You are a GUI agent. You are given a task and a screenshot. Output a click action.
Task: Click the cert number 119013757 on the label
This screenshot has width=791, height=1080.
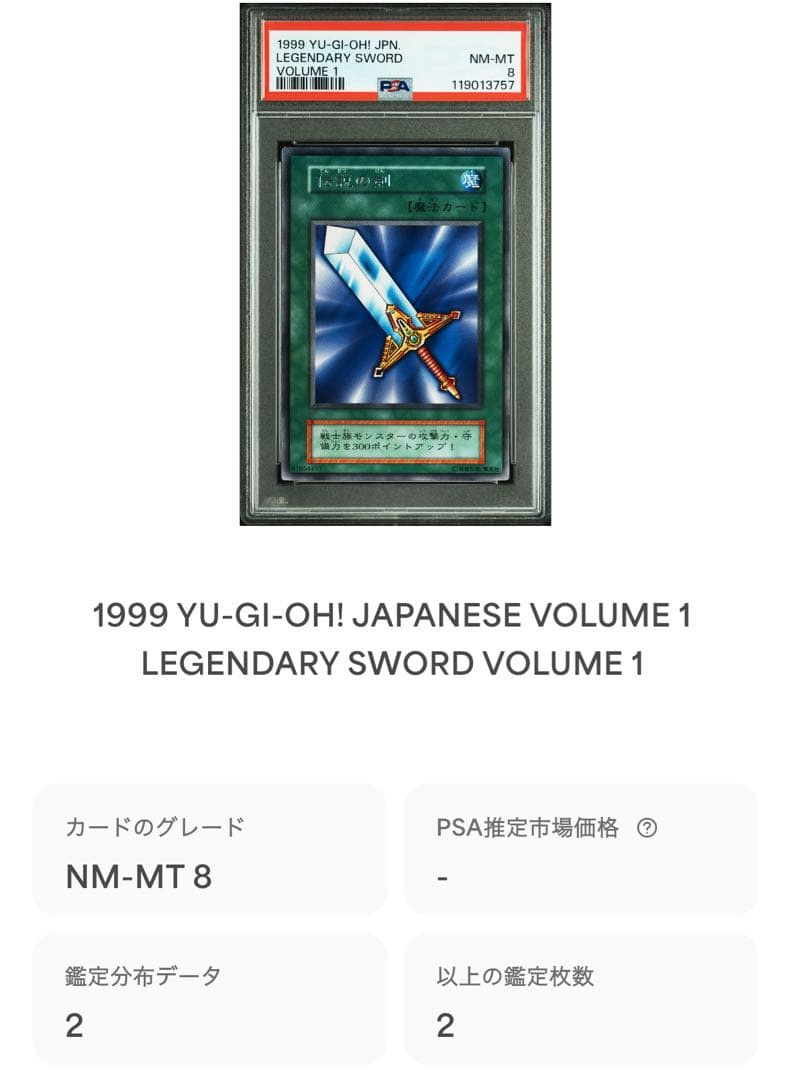[482, 84]
